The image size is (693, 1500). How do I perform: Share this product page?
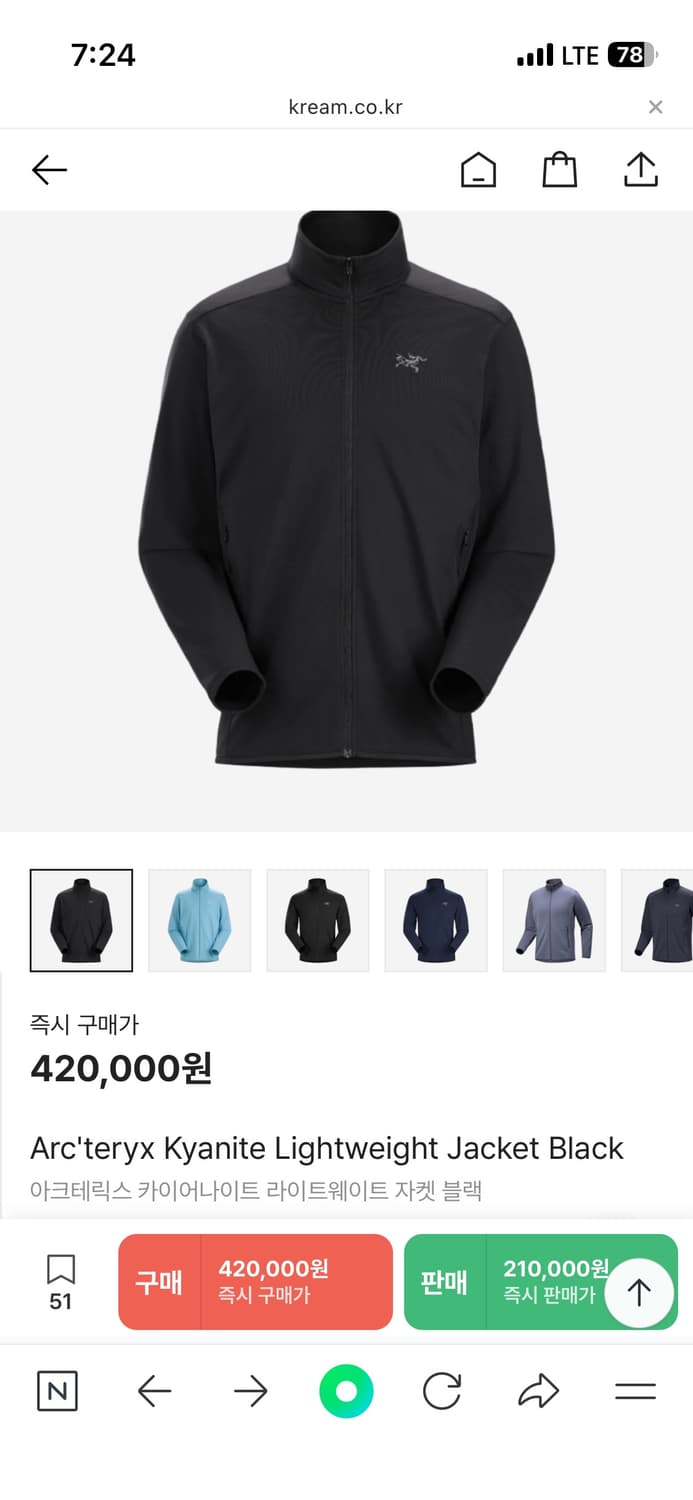tap(640, 170)
